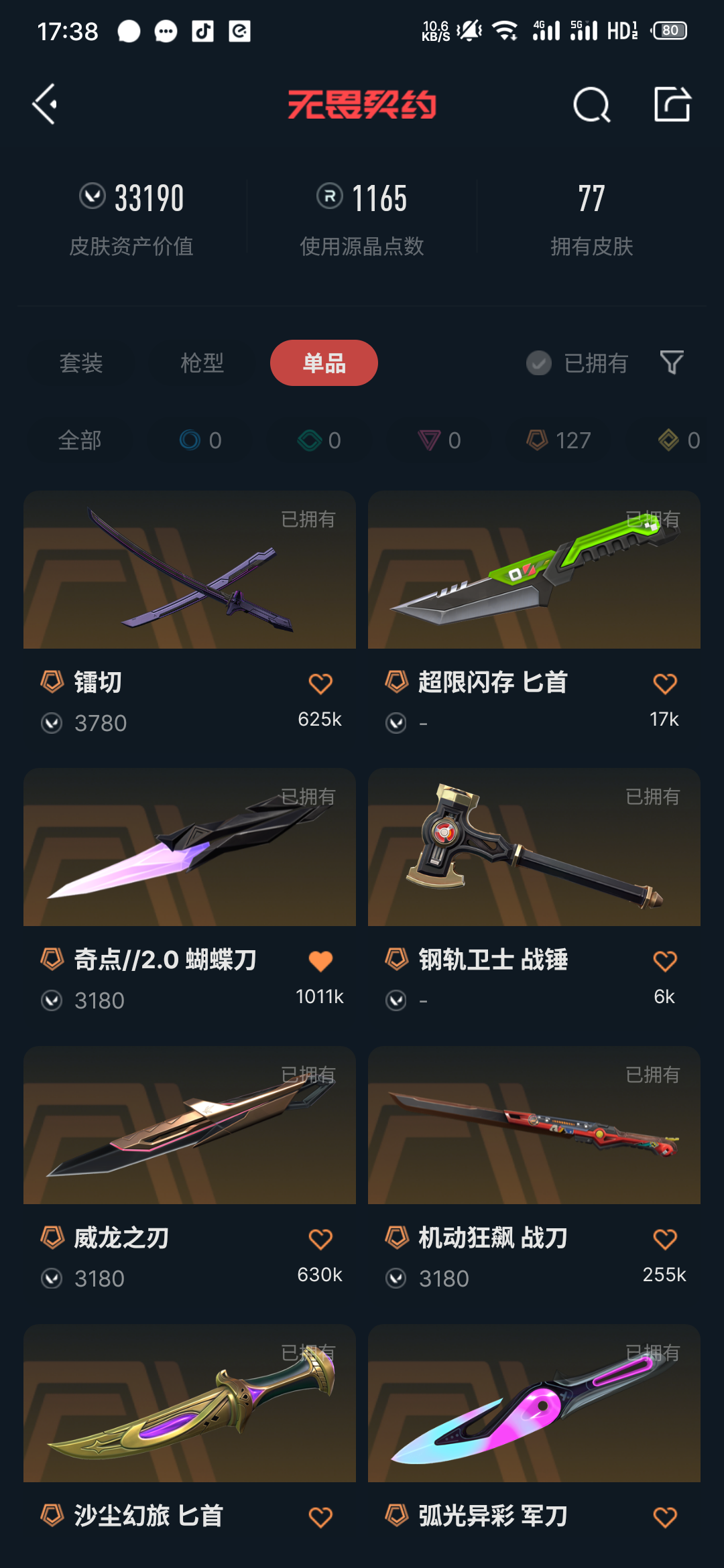Open the search icon in the header
Image resolution: width=724 pixels, height=1568 pixels.
(591, 105)
